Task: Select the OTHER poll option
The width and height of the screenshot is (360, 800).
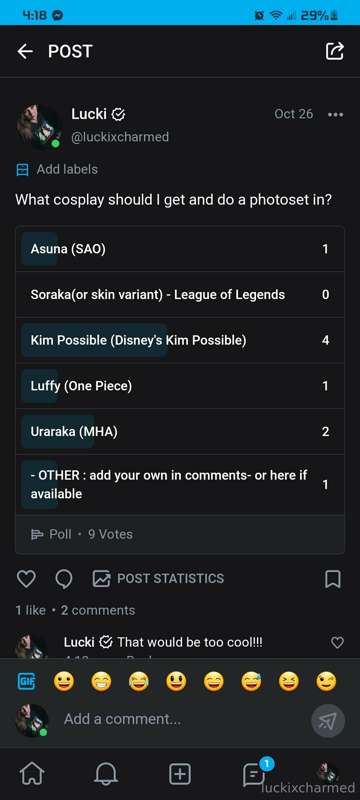Action: 180,485
